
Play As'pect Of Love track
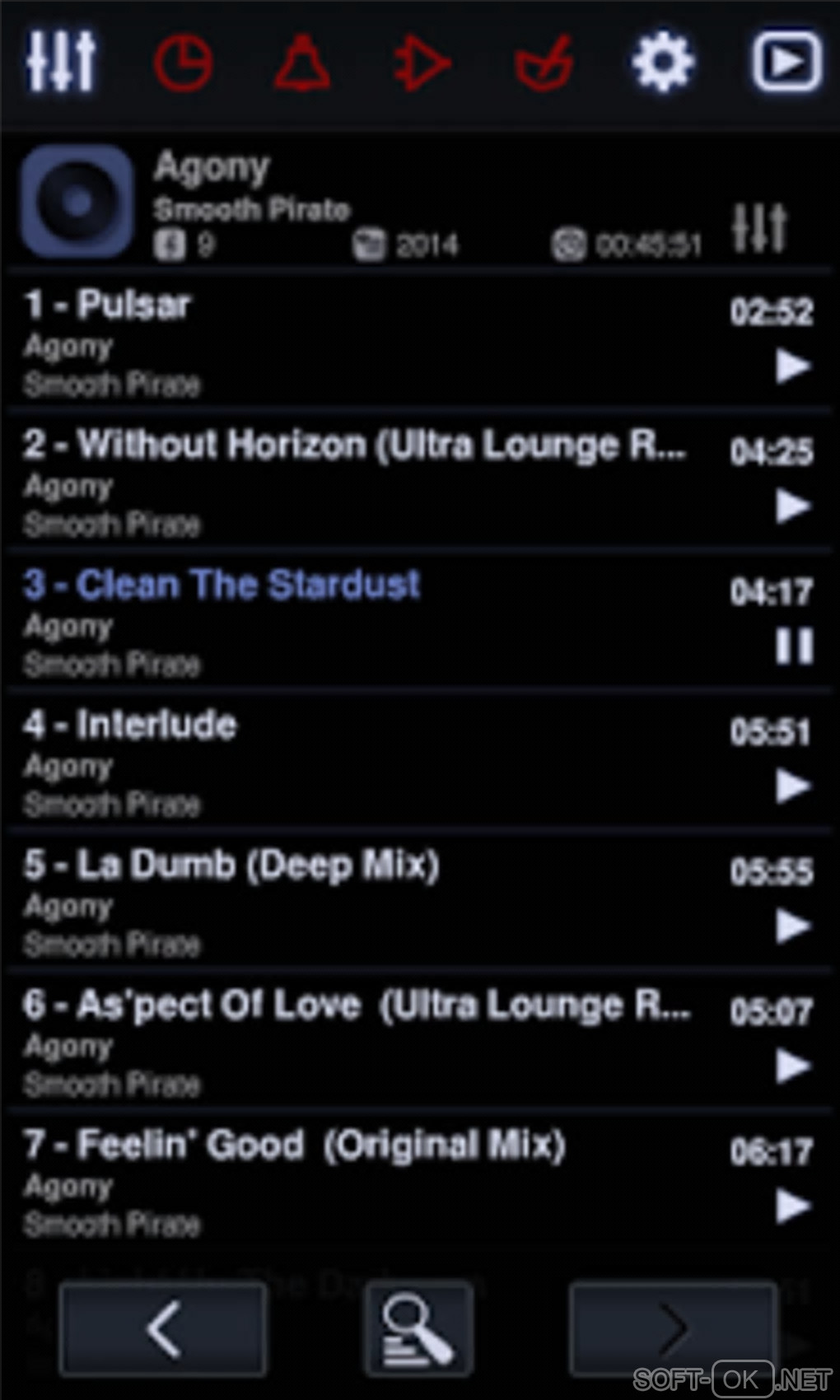click(793, 1066)
